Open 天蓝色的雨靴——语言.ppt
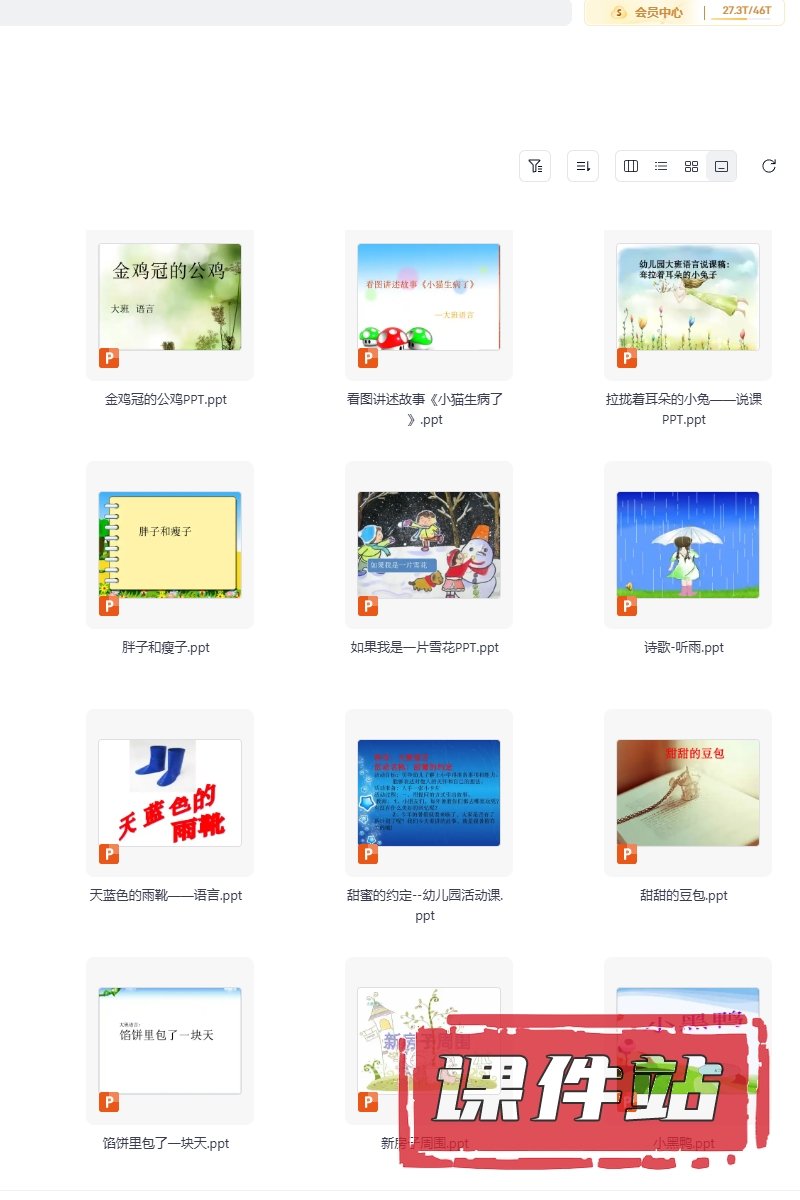Screen dimensions: 800x1200 170,793
